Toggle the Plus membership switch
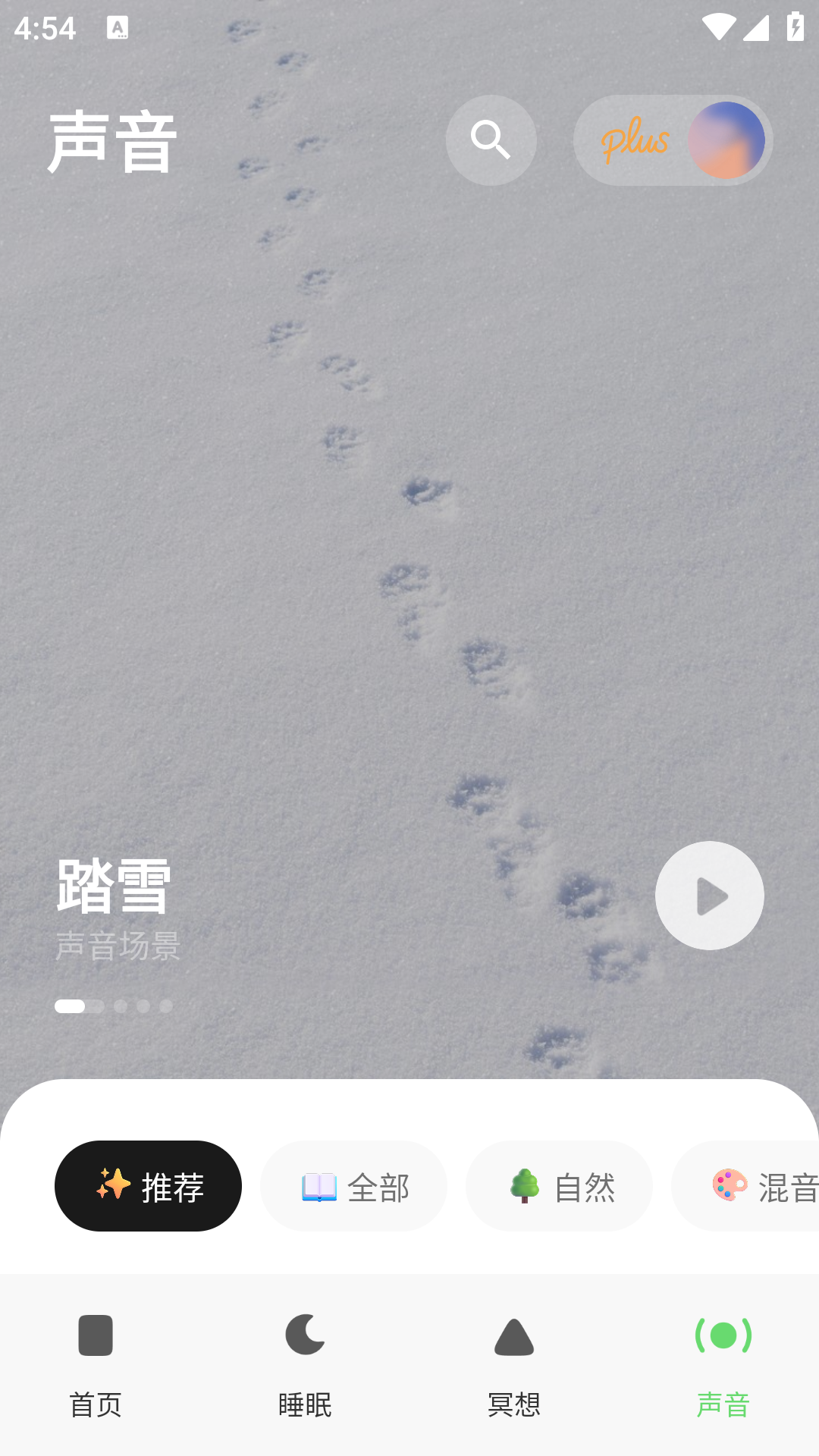This screenshot has height=1456, width=819. 673,140
